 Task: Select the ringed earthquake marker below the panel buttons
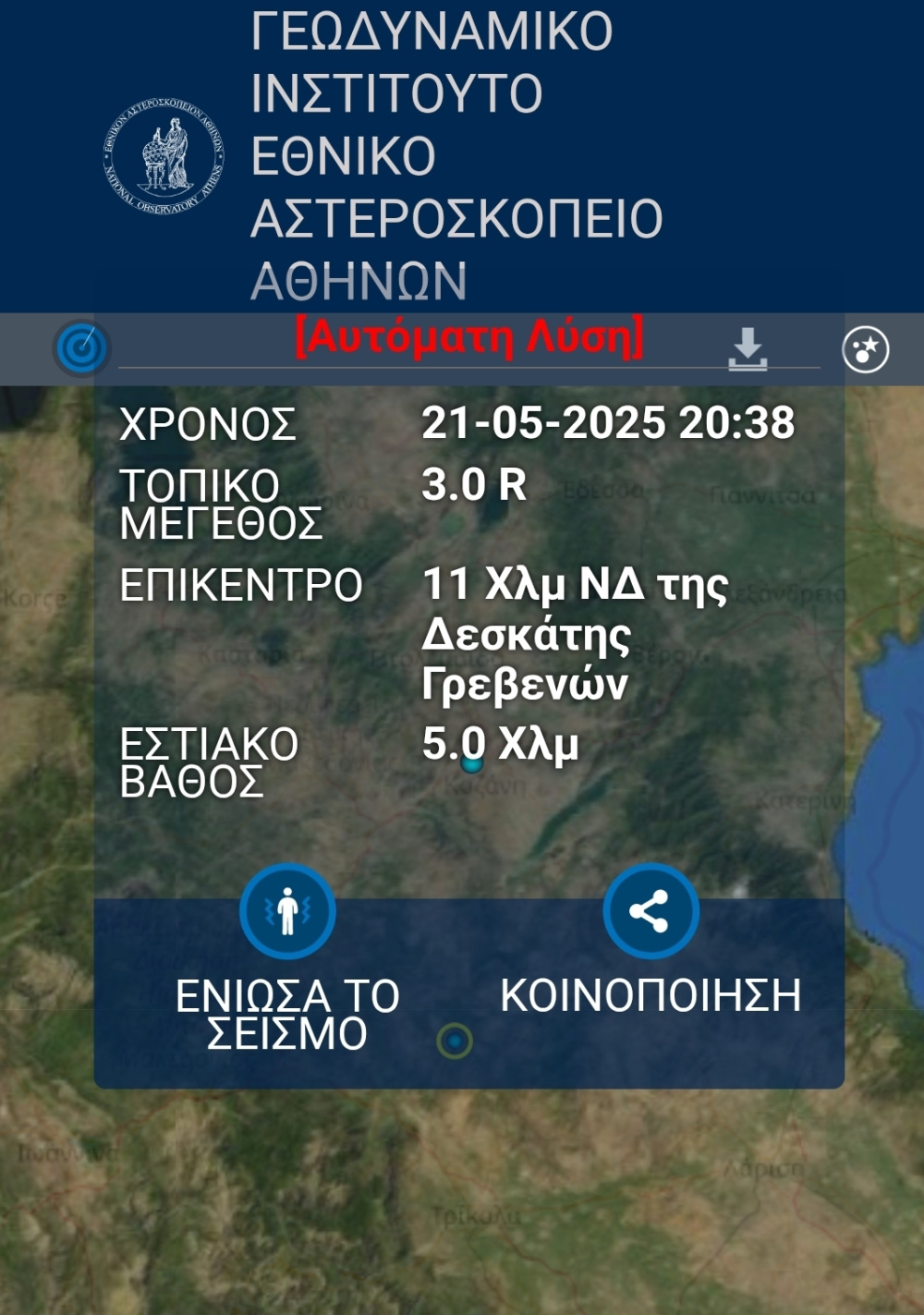tap(455, 1041)
